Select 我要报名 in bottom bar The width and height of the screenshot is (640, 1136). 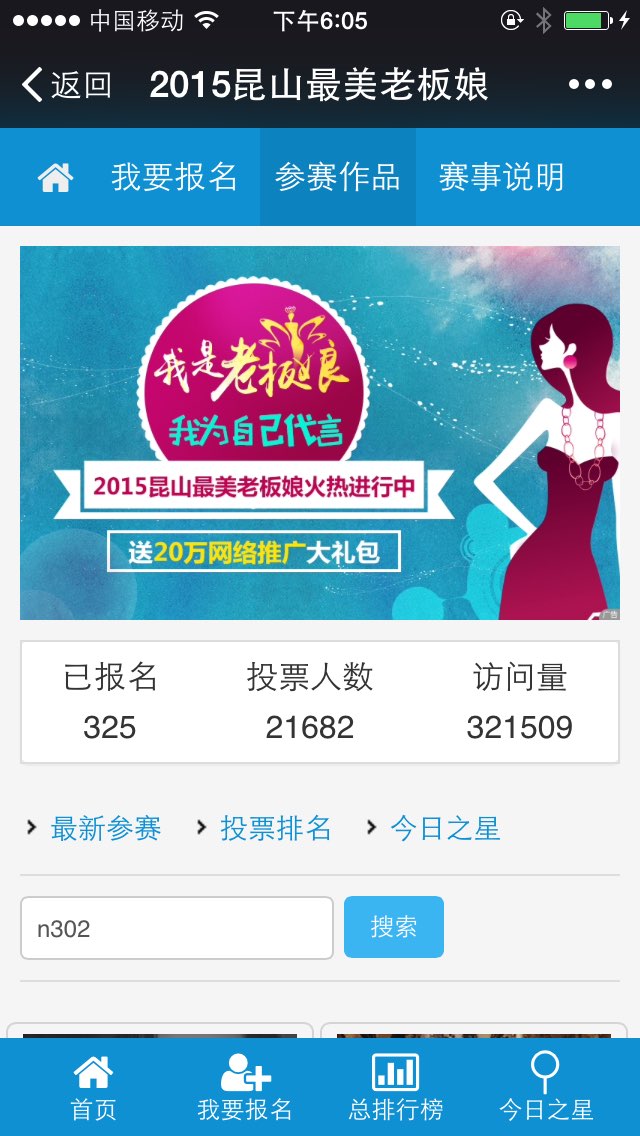pos(245,1087)
